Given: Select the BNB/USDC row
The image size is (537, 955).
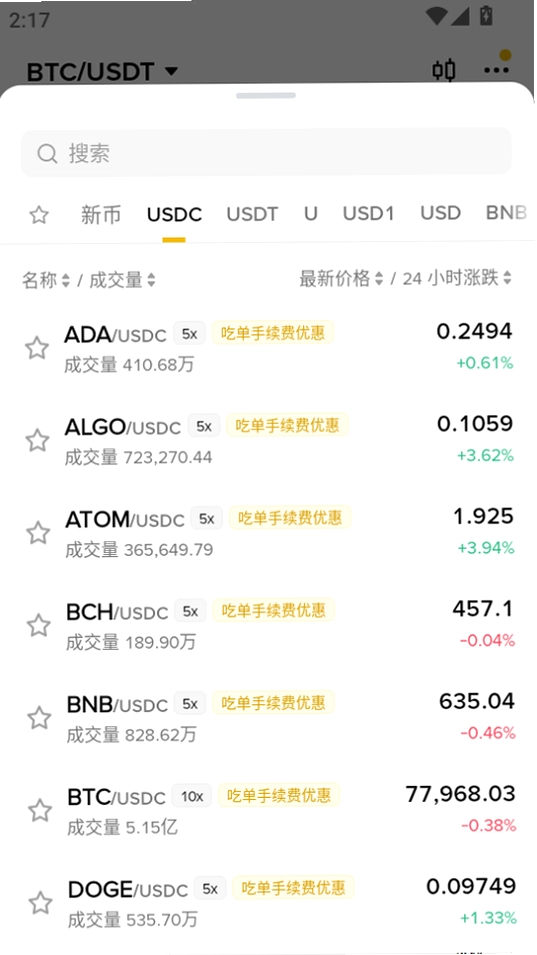Looking at the screenshot, I should [x=268, y=718].
